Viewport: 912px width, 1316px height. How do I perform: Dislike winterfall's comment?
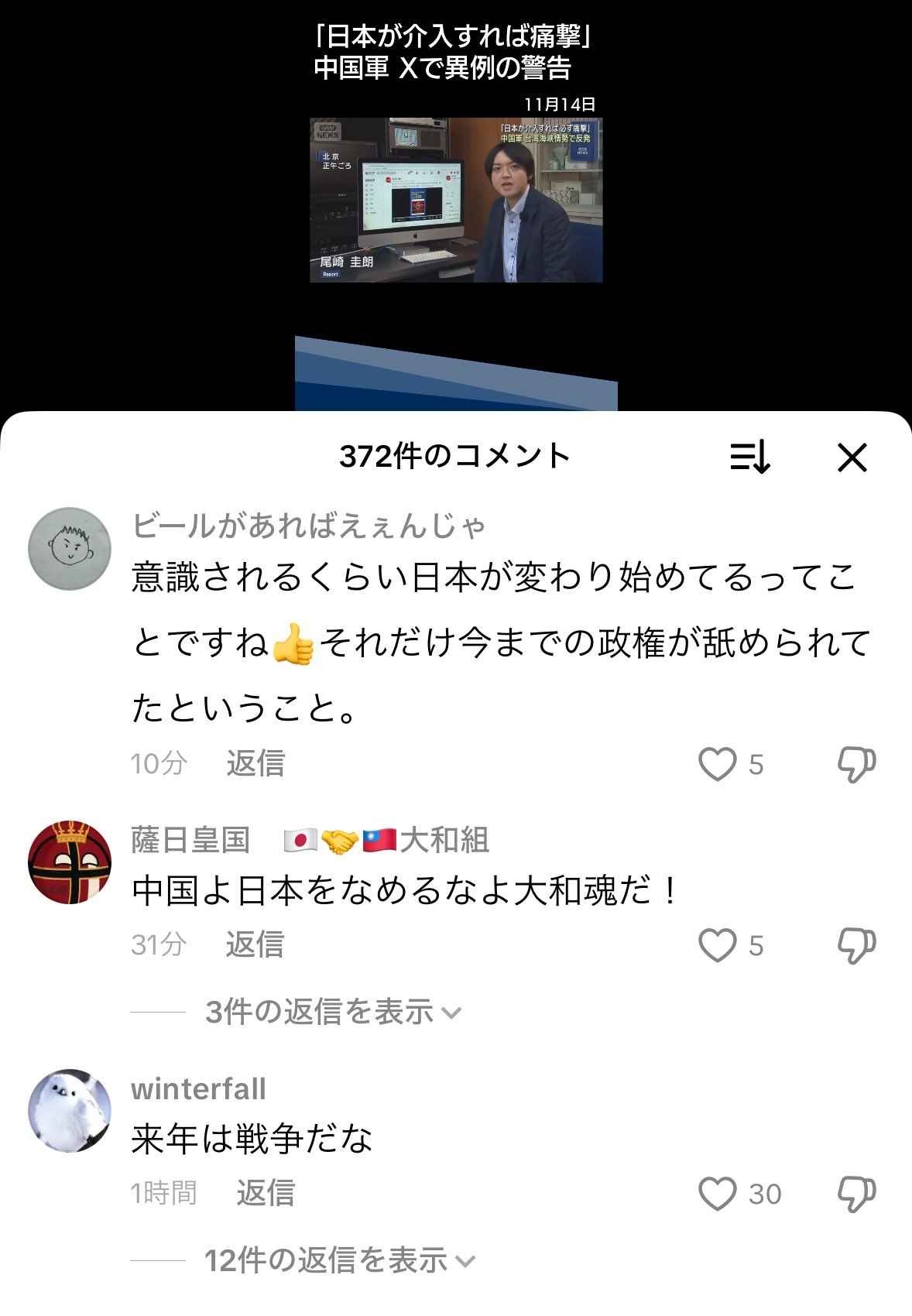tap(856, 1193)
